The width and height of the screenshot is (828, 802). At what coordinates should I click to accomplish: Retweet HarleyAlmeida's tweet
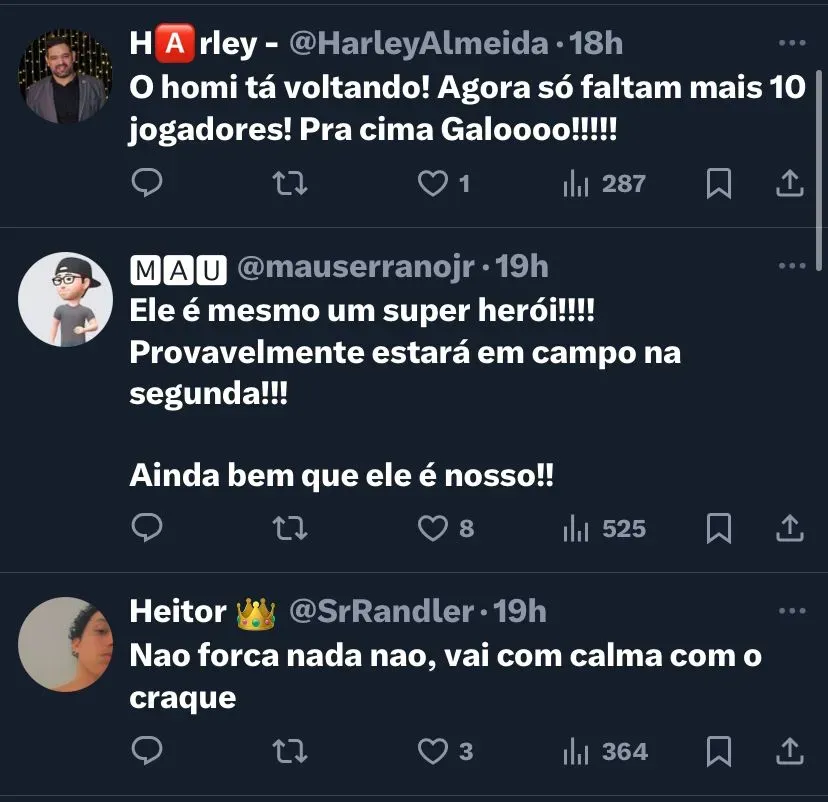pyautogui.click(x=289, y=183)
